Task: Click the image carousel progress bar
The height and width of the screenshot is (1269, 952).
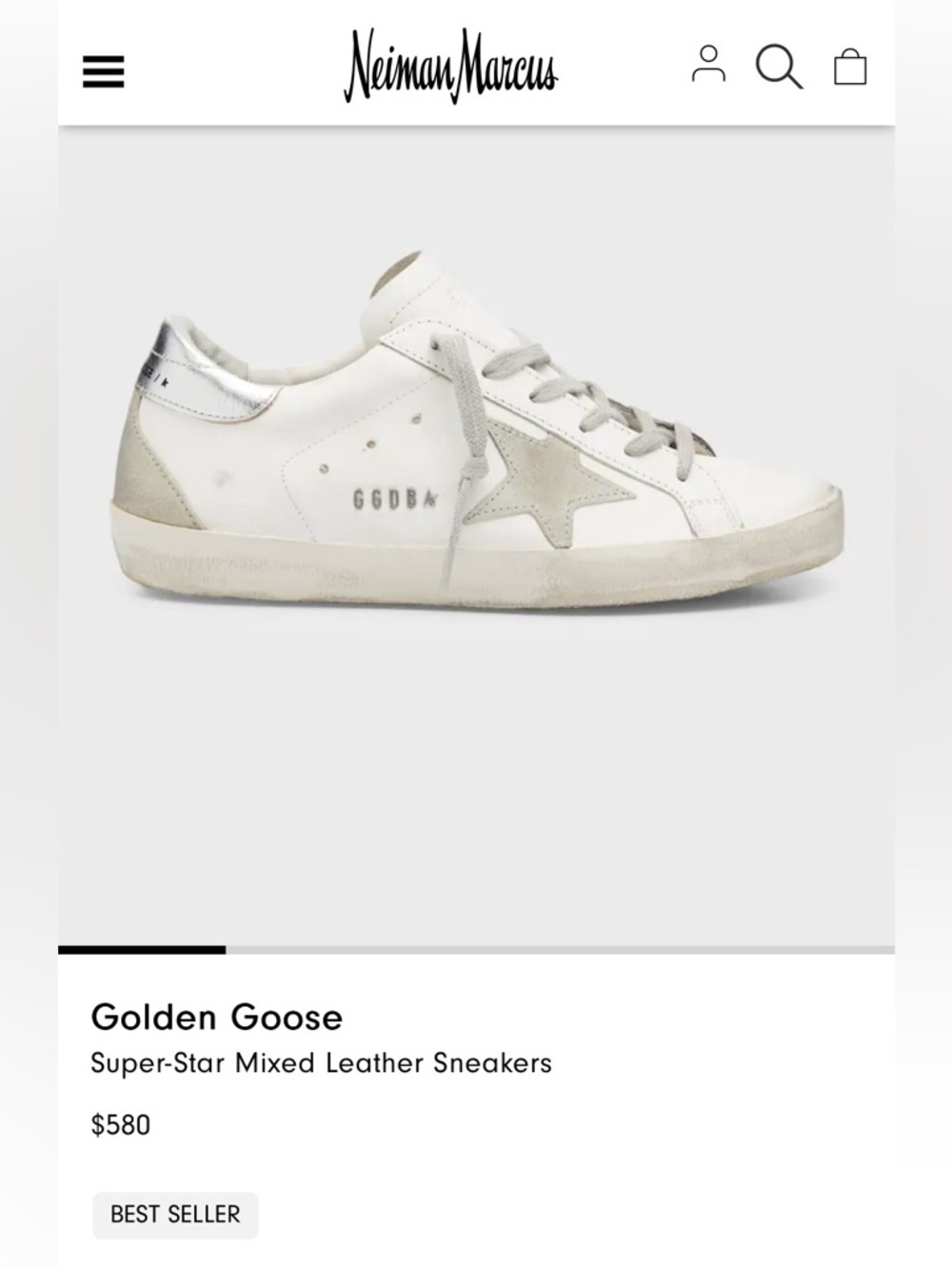Action: click(x=476, y=949)
